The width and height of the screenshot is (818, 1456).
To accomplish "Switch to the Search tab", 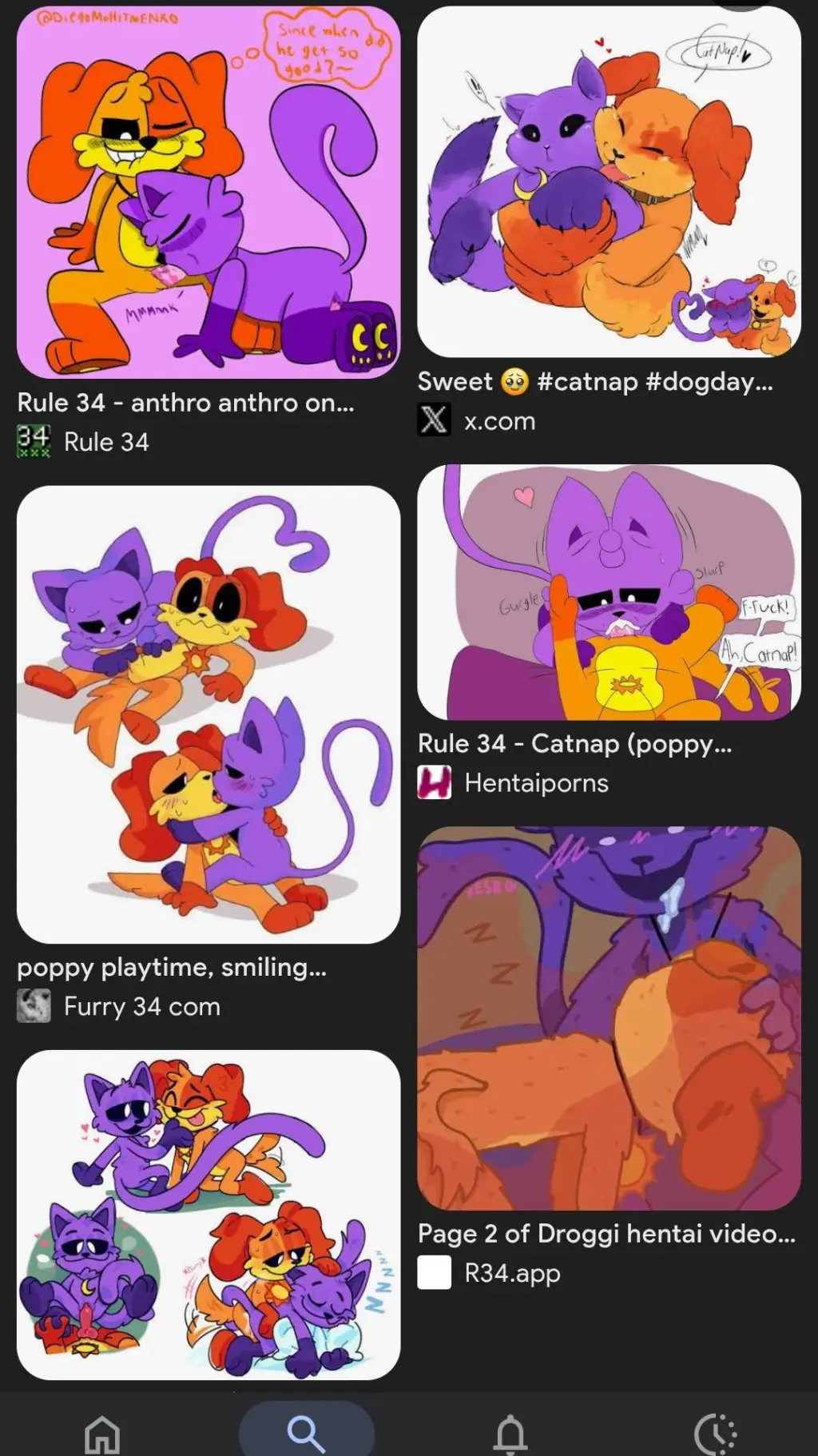I will pyautogui.click(x=306, y=1434).
